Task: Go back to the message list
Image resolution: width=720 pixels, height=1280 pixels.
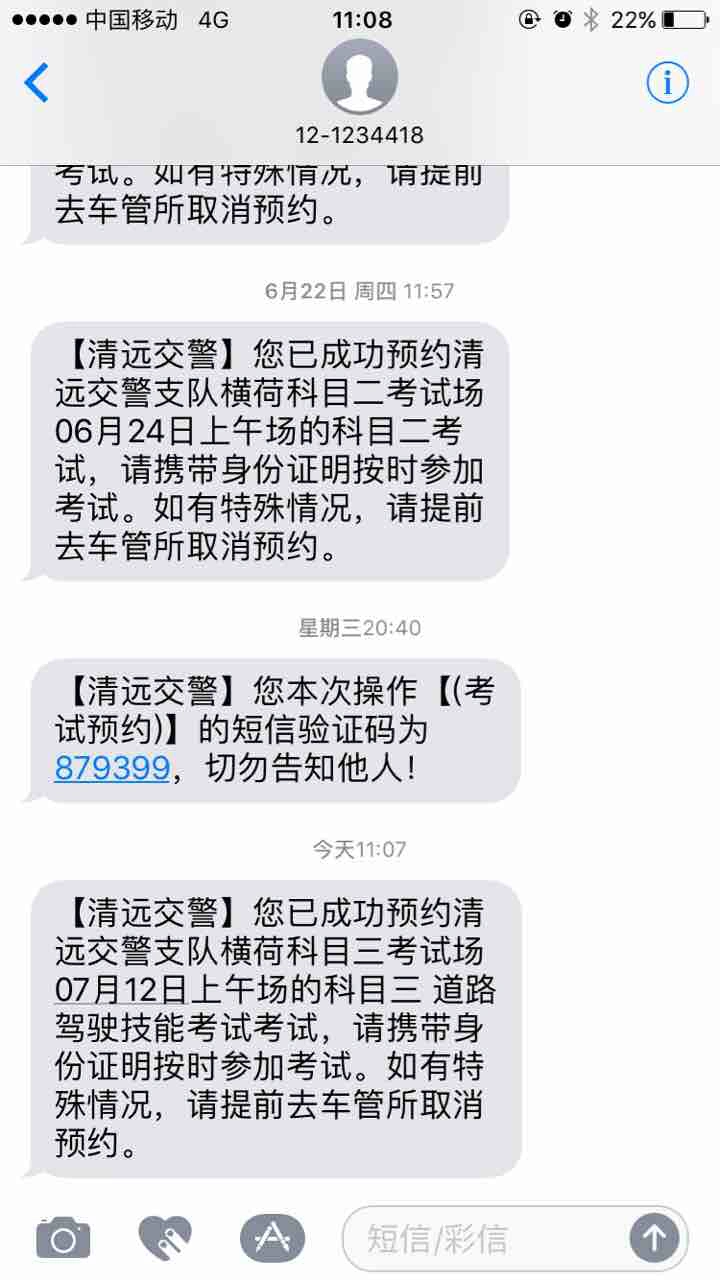Action: (x=37, y=83)
